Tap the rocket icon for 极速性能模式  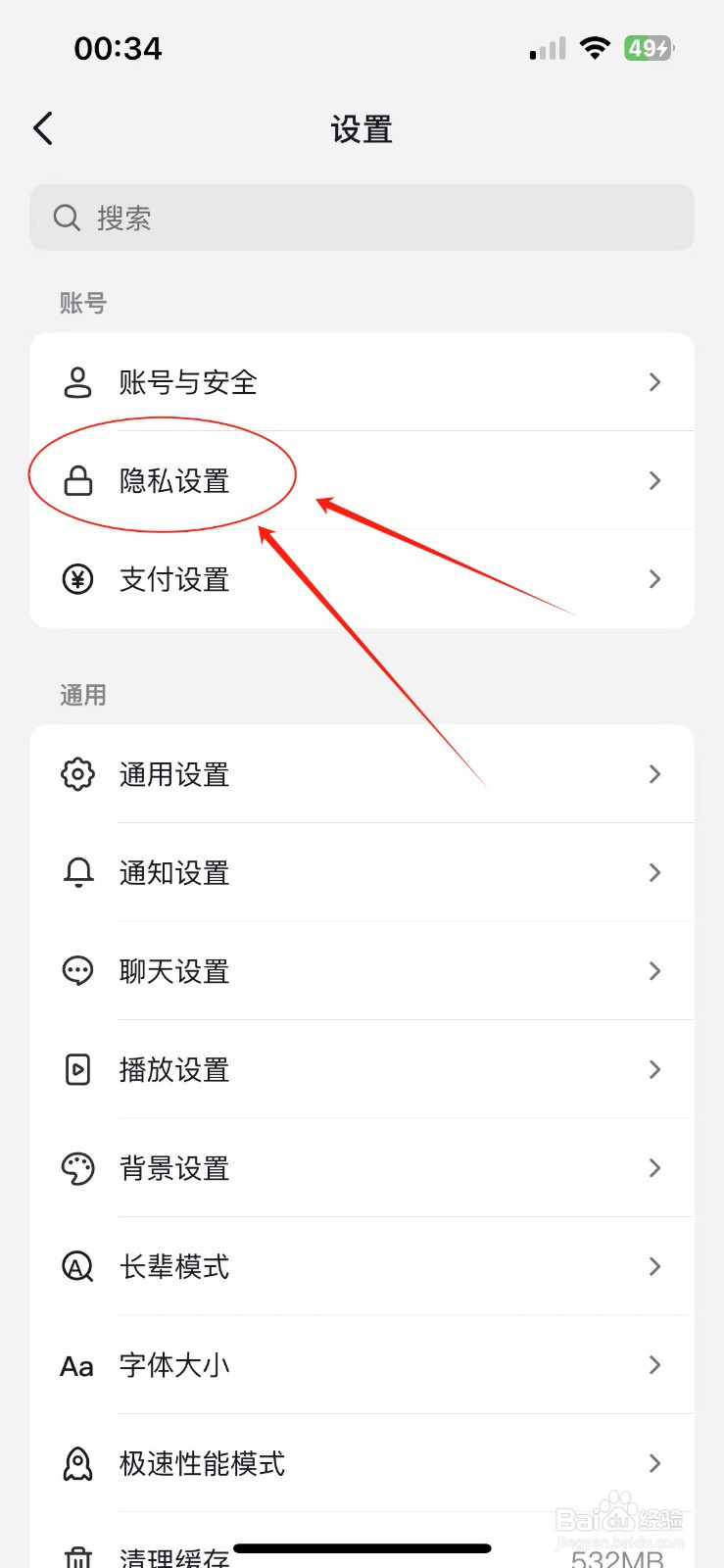(x=76, y=1464)
